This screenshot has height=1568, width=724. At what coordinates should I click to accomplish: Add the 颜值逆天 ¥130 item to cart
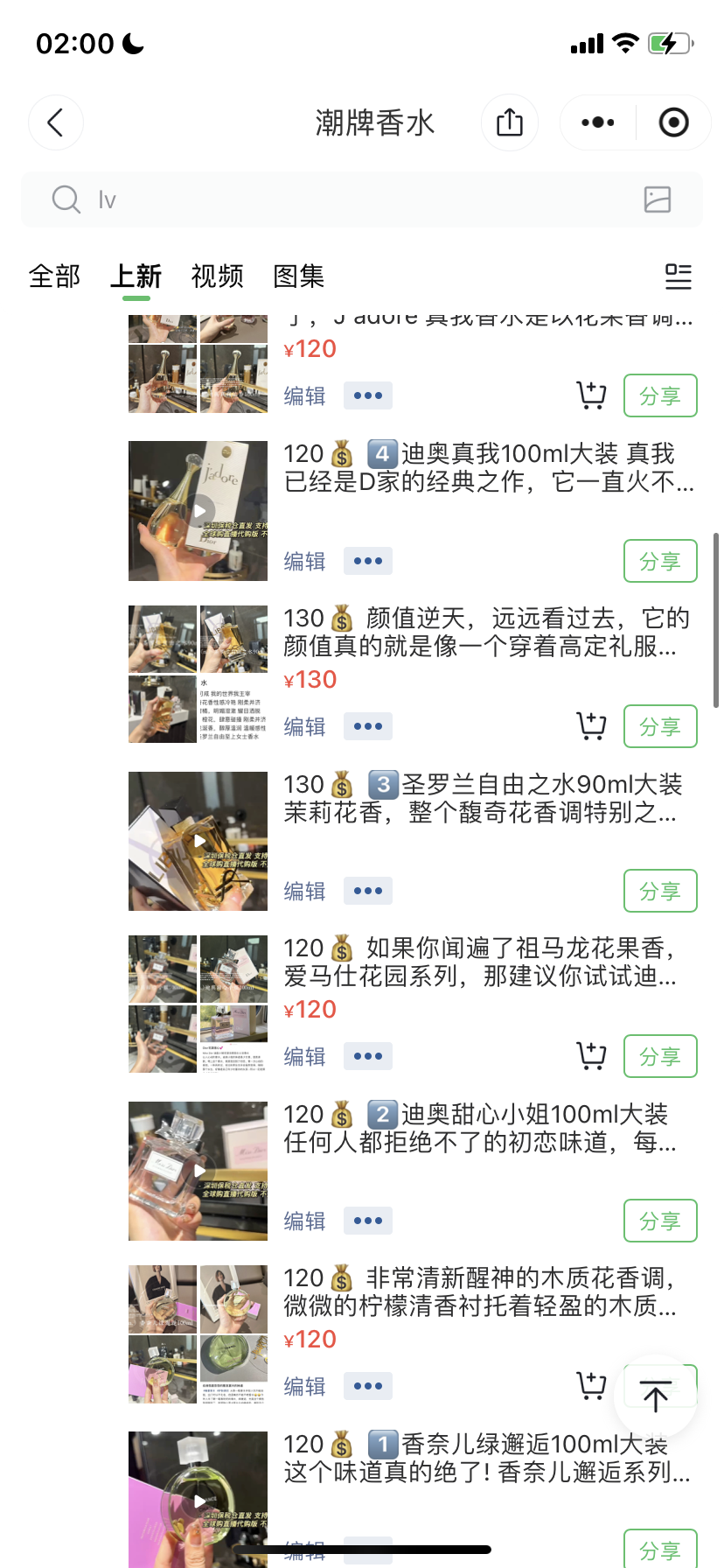(592, 726)
